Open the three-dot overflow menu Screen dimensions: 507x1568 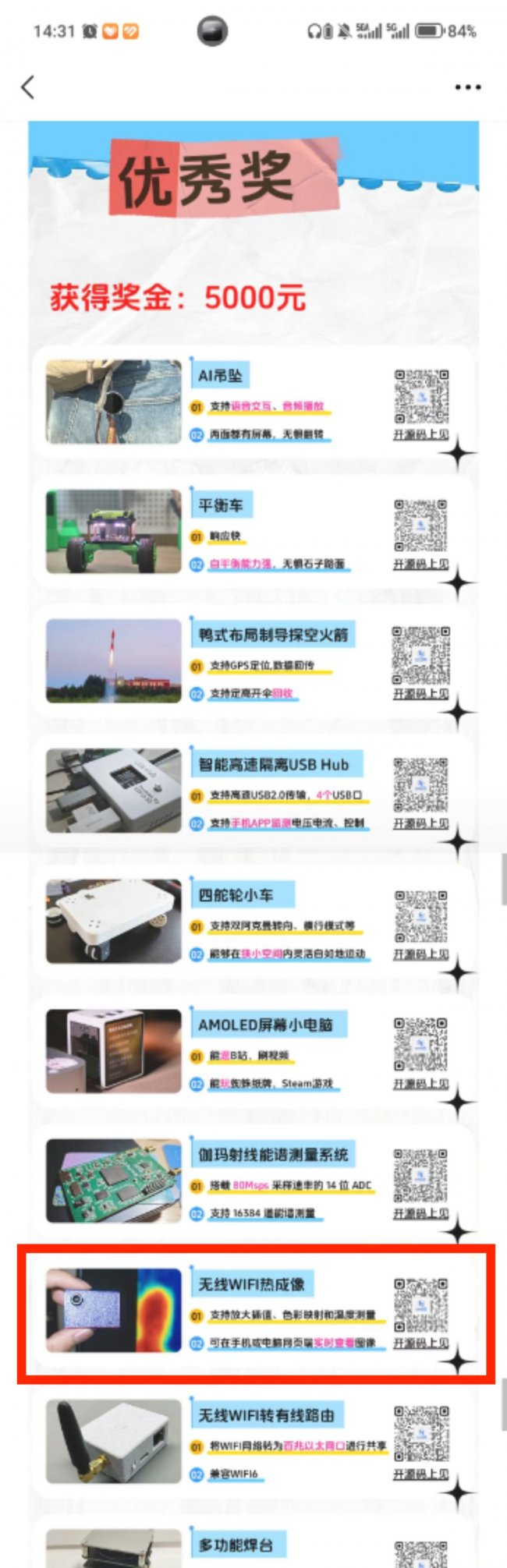pyautogui.click(x=467, y=87)
